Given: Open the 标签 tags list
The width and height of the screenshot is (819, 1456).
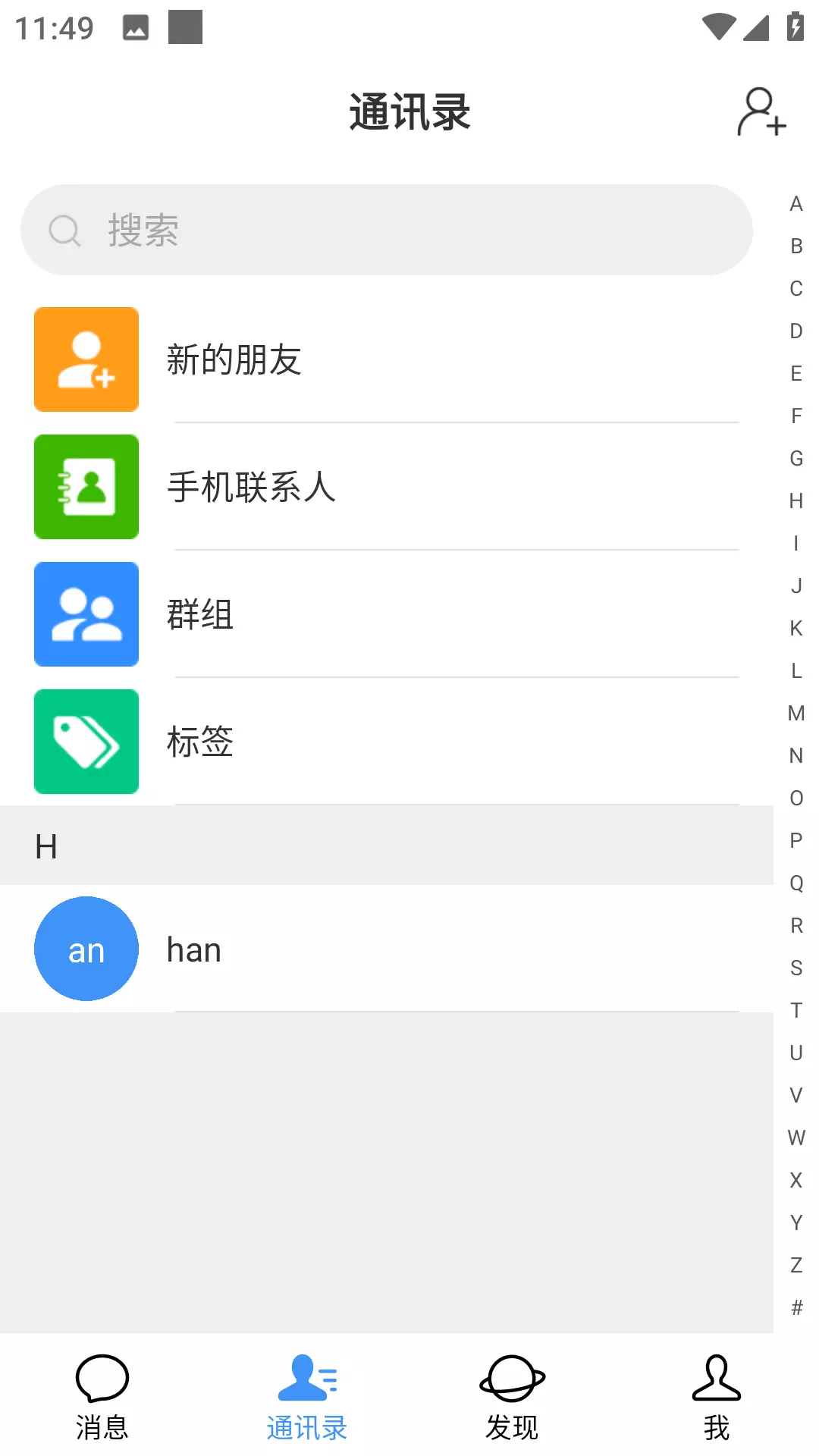Looking at the screenshot, I should tap(387, 742).
